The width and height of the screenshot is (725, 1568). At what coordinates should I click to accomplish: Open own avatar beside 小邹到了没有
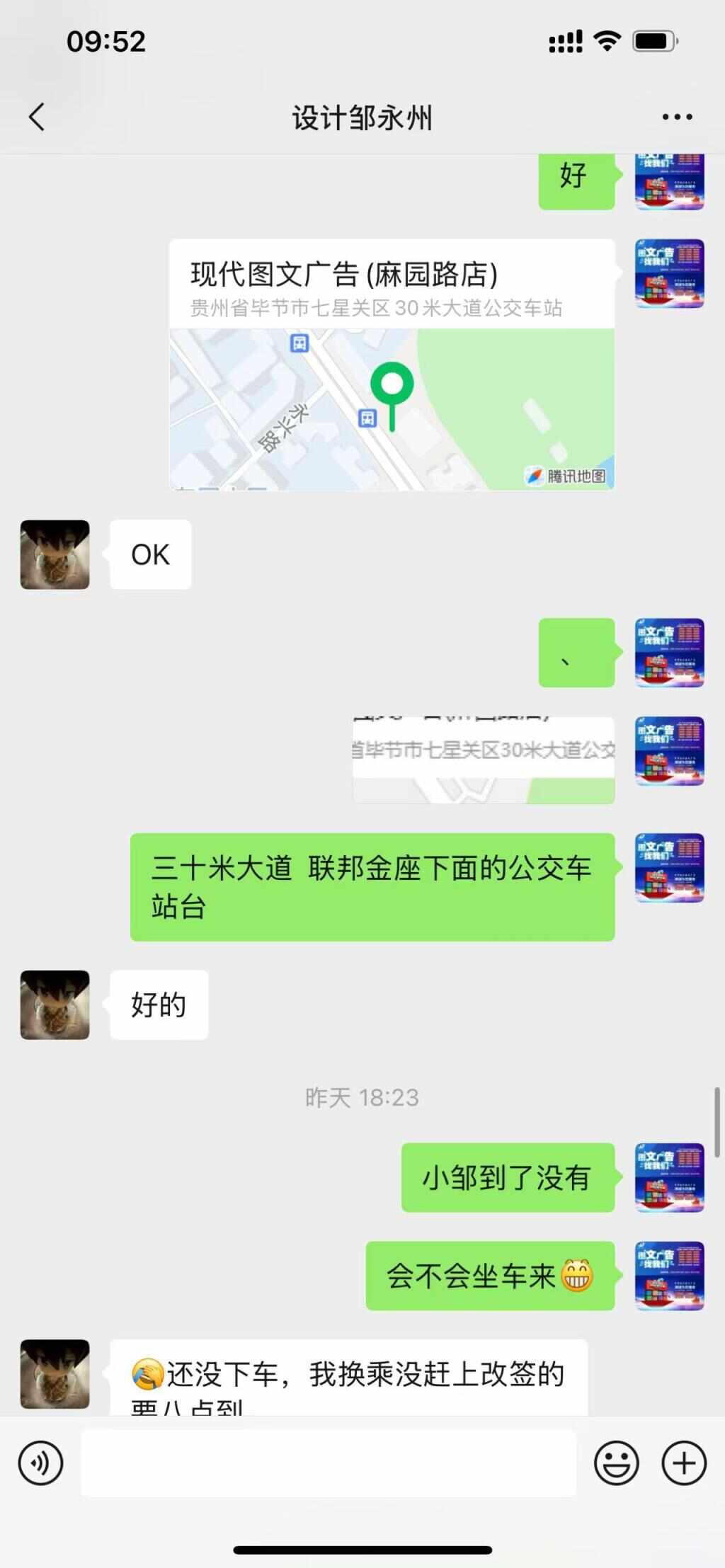click(669, 1177)
